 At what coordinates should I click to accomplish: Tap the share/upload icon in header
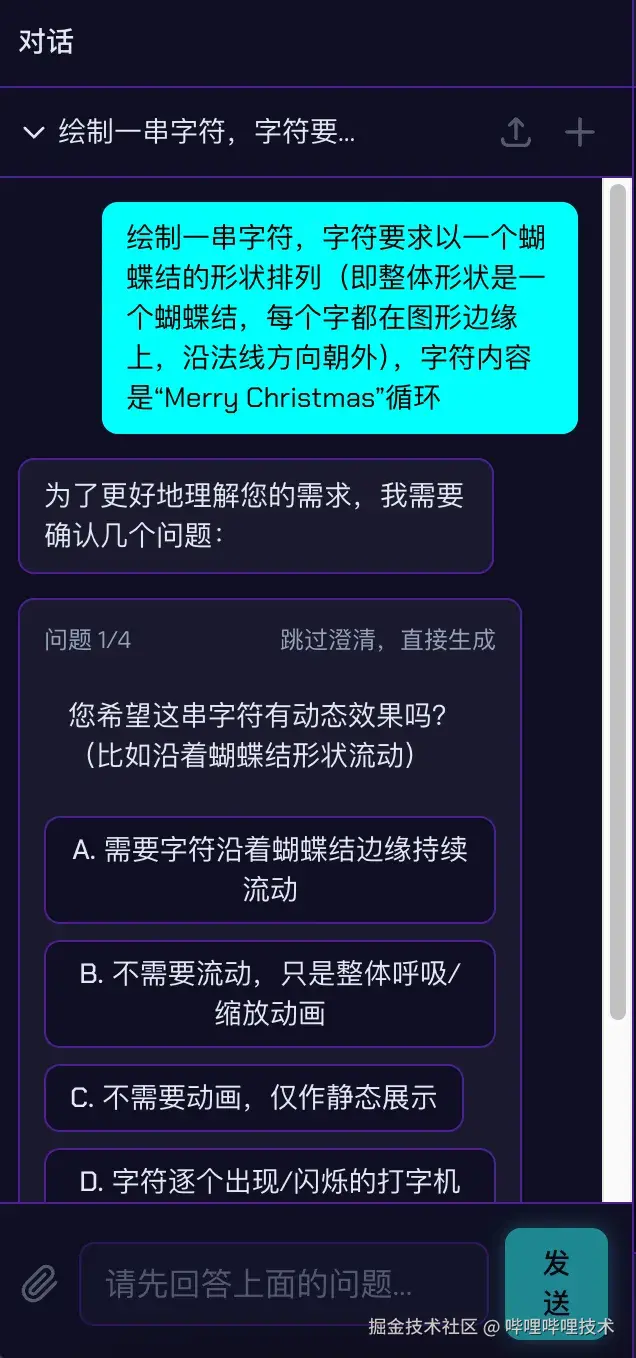coord(515,132)
